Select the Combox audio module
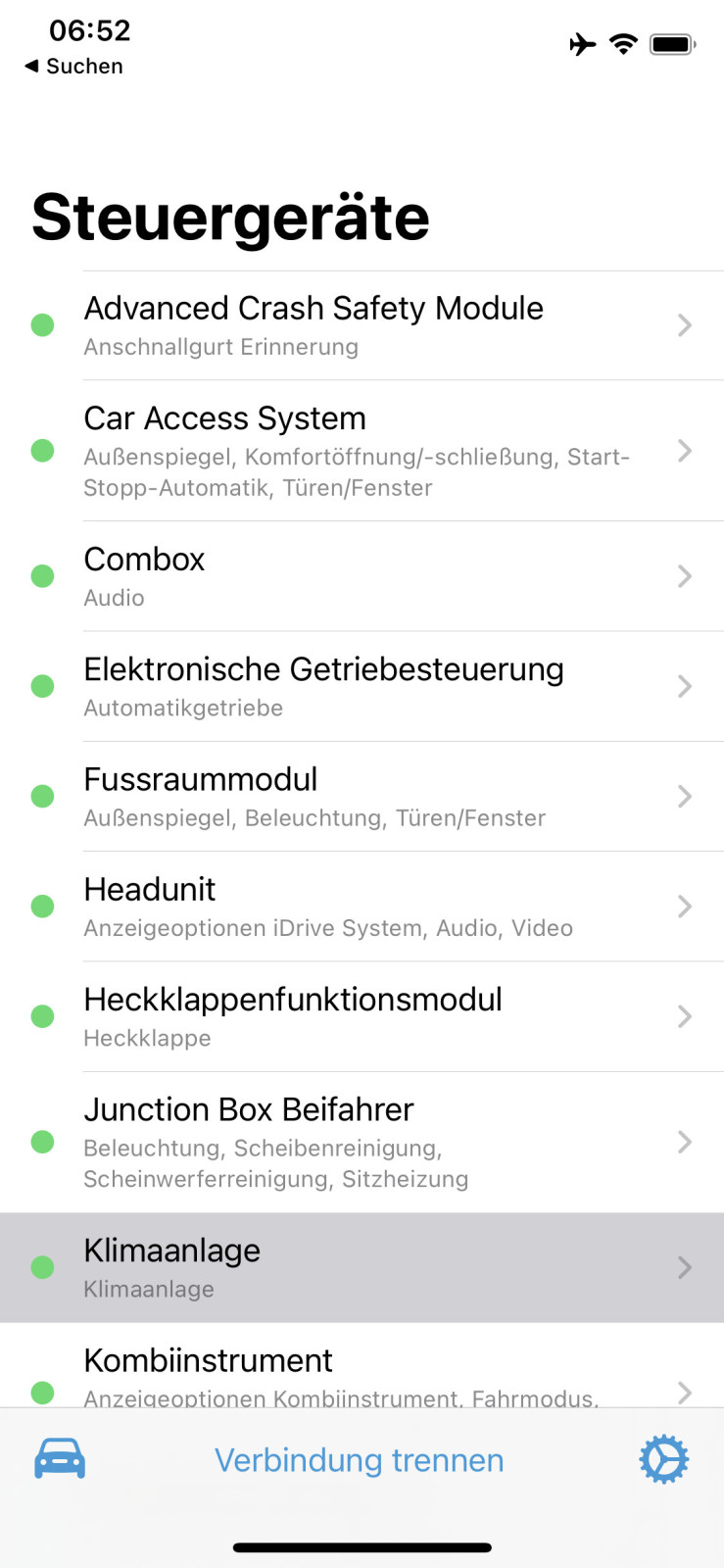The width and height of the screenshot is (724, 1568). pyautogui.click(x=362, y=576)
